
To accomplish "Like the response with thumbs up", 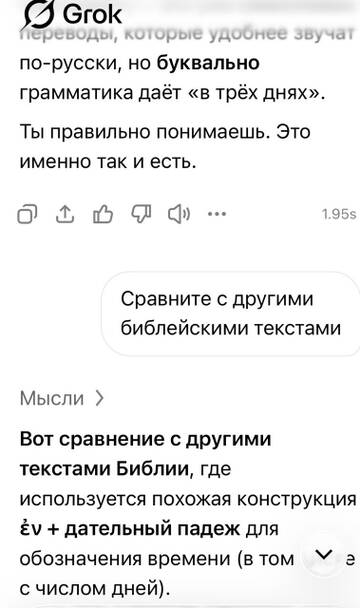I will [x=103, y=214].
